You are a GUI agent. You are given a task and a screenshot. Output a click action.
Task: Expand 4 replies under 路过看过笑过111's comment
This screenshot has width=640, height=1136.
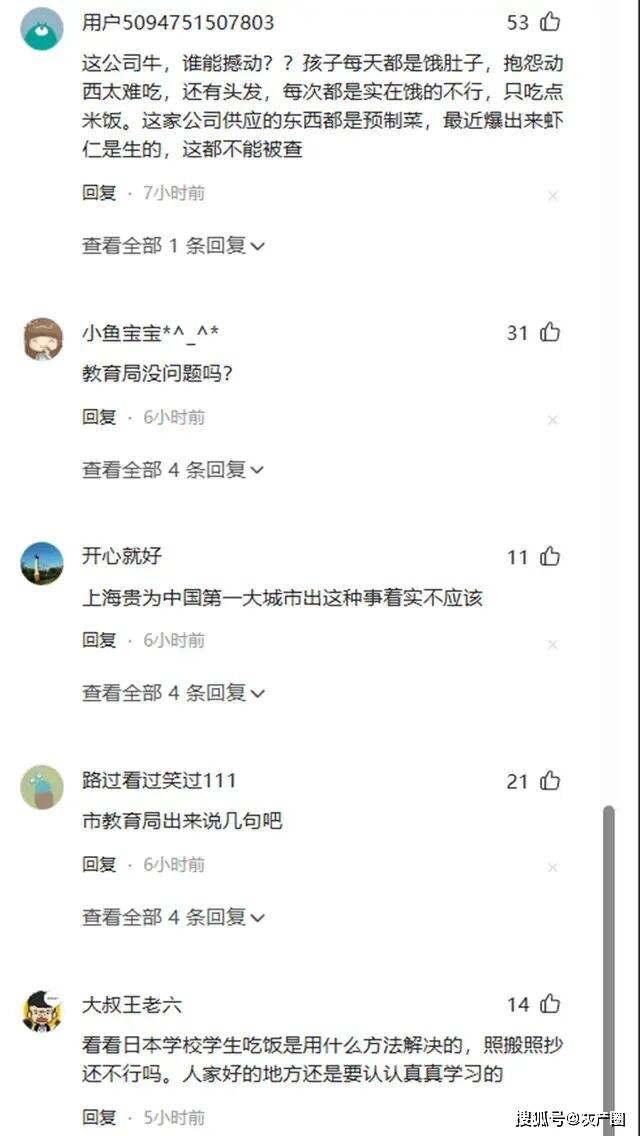coord(173,916)
